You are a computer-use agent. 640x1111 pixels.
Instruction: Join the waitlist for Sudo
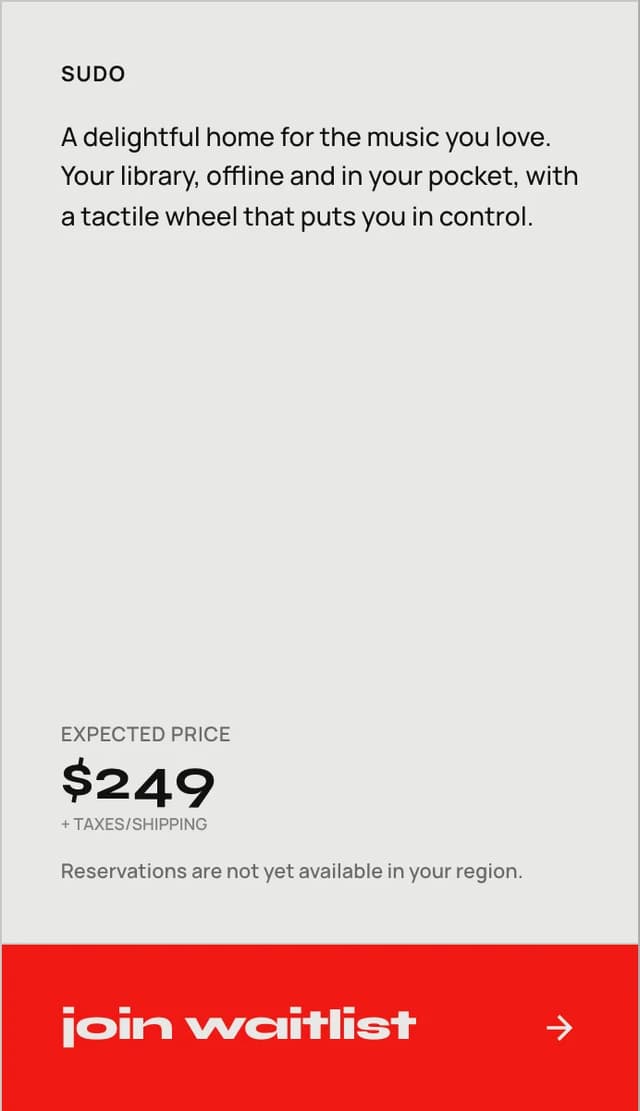pos(320,1027)
